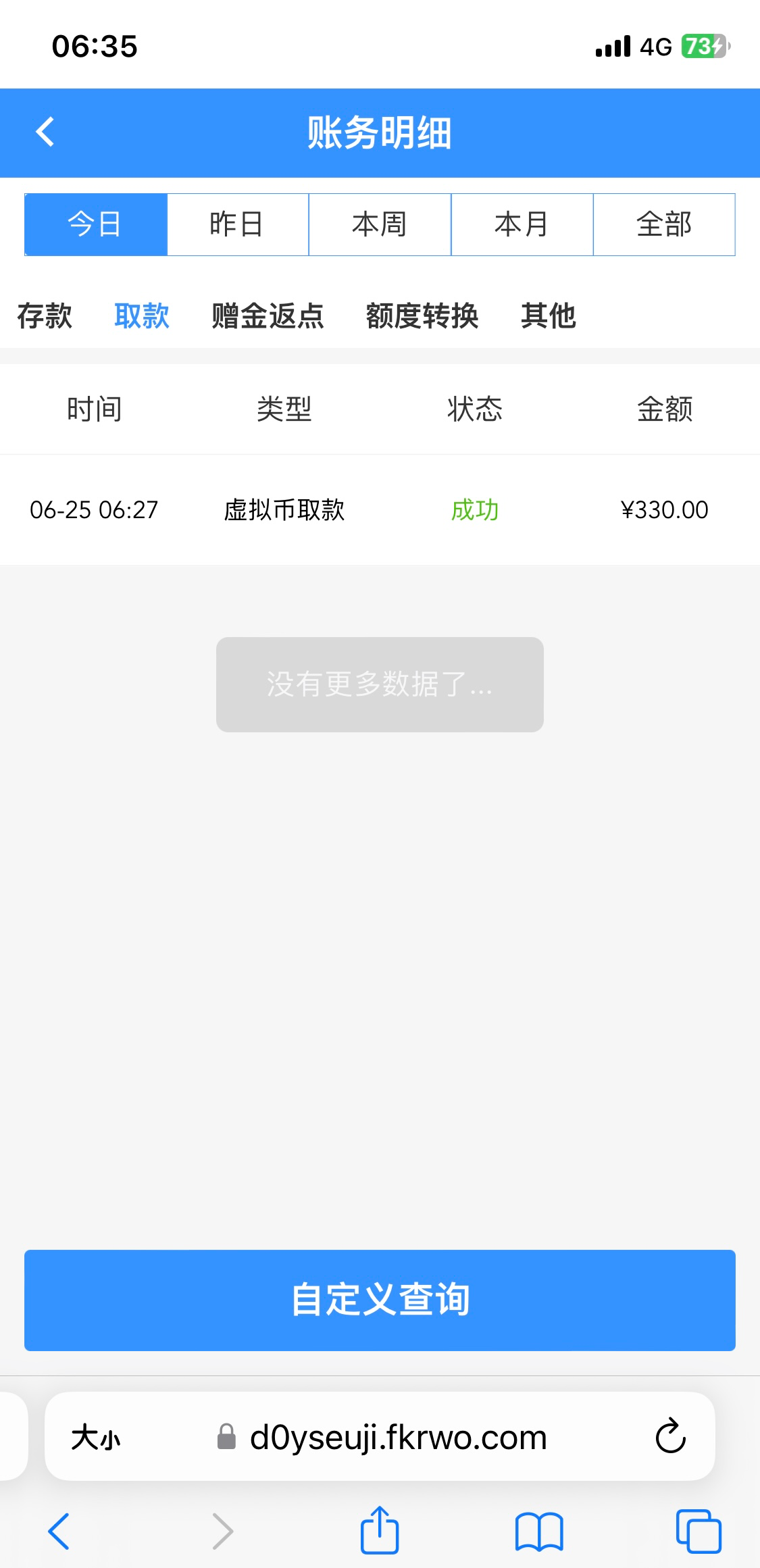Go back in Safari browser
Viewport: 760px width, 1568px height.
coord(59,1531)
